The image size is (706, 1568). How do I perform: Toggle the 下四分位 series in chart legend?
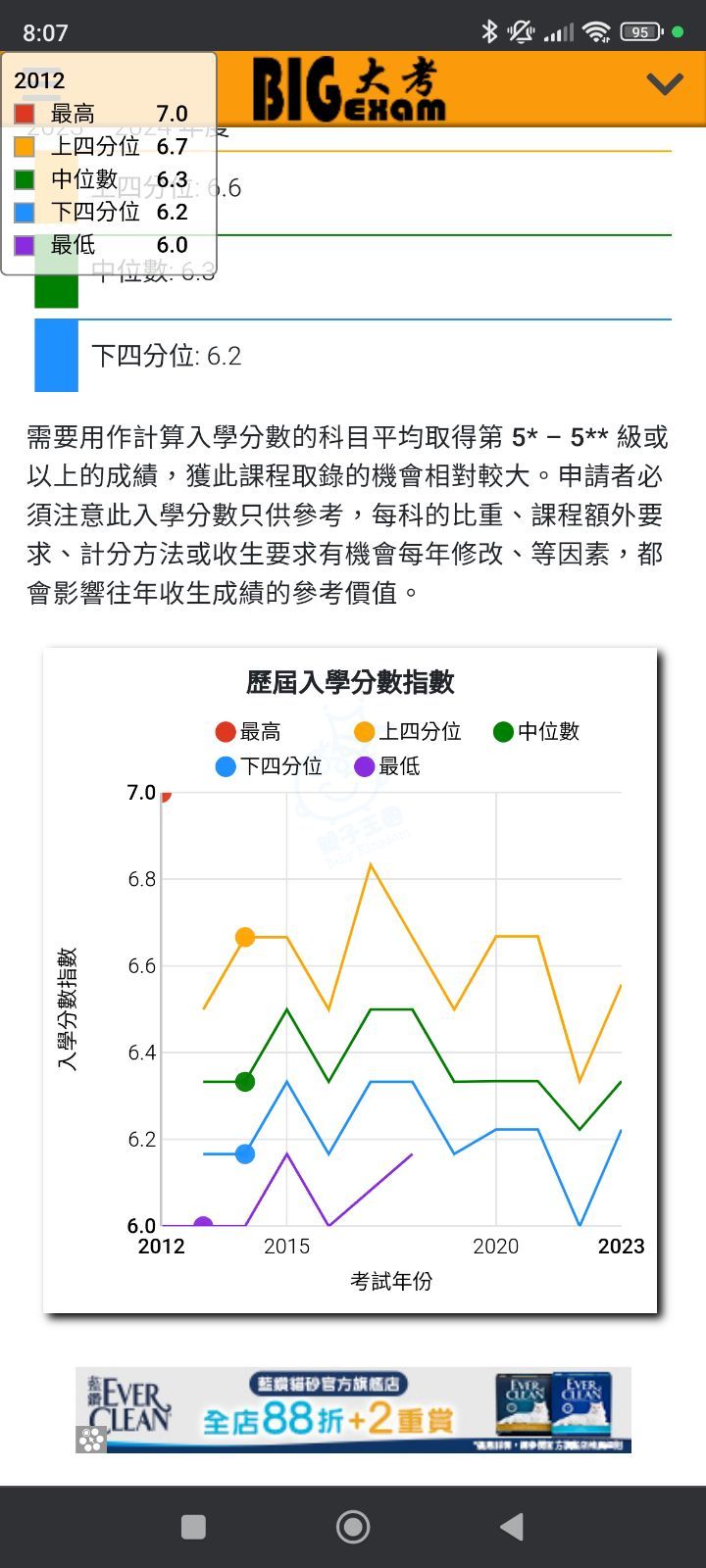pyautogui.click(x=269, y=766)
